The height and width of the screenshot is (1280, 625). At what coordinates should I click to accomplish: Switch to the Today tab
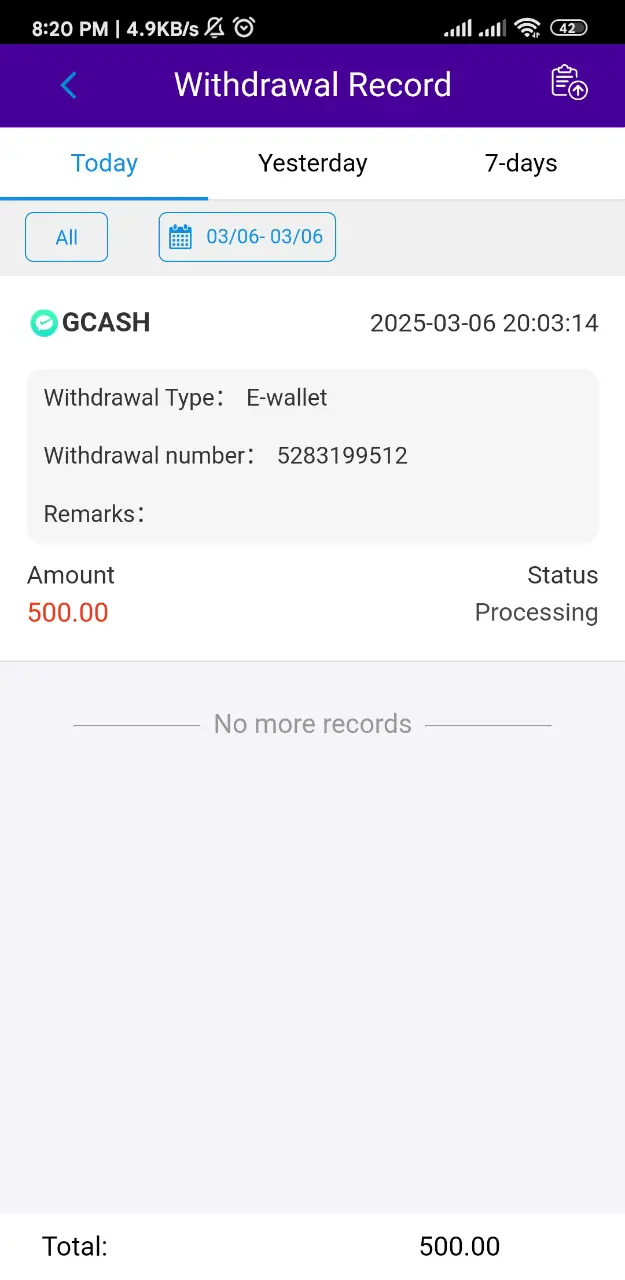[x=104, y=163]
